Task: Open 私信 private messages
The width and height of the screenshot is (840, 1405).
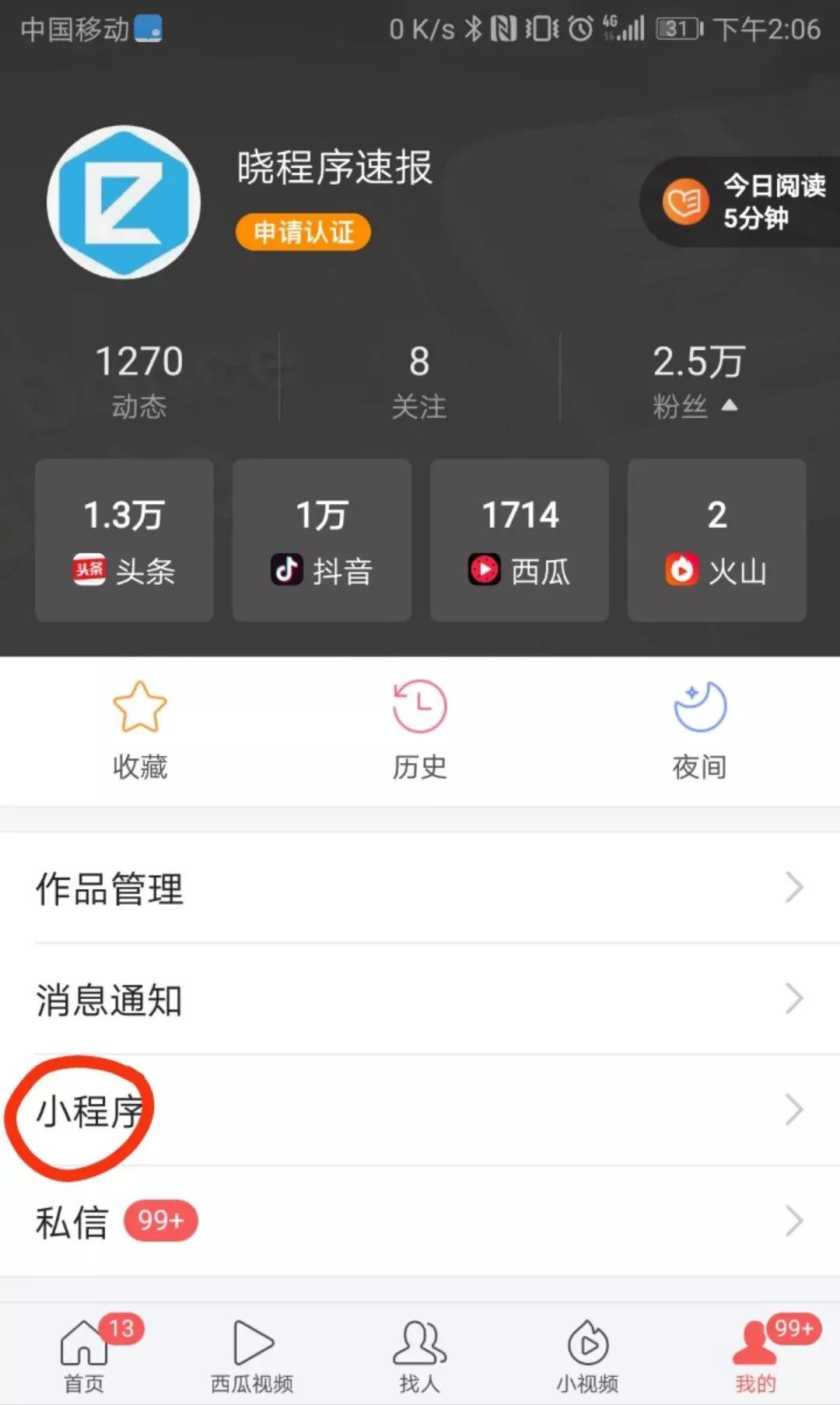Action: pos(420,1221)
